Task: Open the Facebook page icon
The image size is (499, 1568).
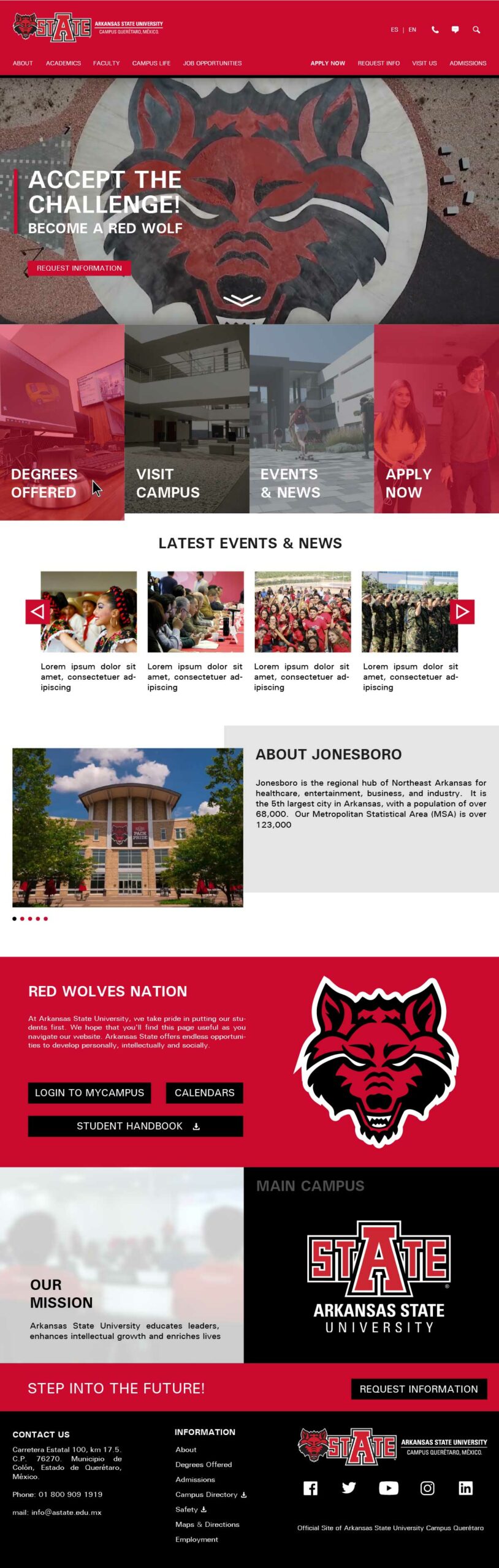Action: coord(311,1488)
